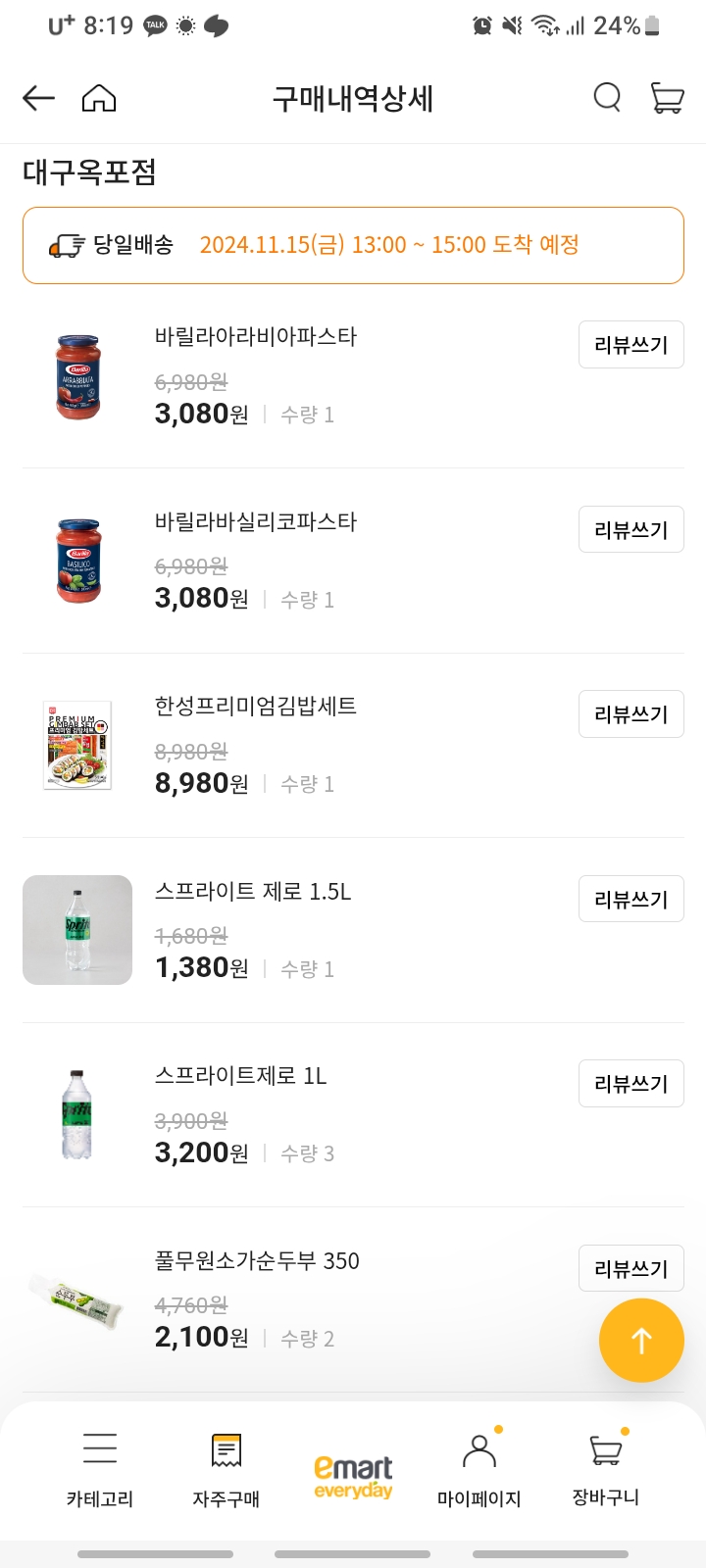This screenshot has height=1568, width=706.
Task: Tap the home icon in the header
Action: click(99, 98)
